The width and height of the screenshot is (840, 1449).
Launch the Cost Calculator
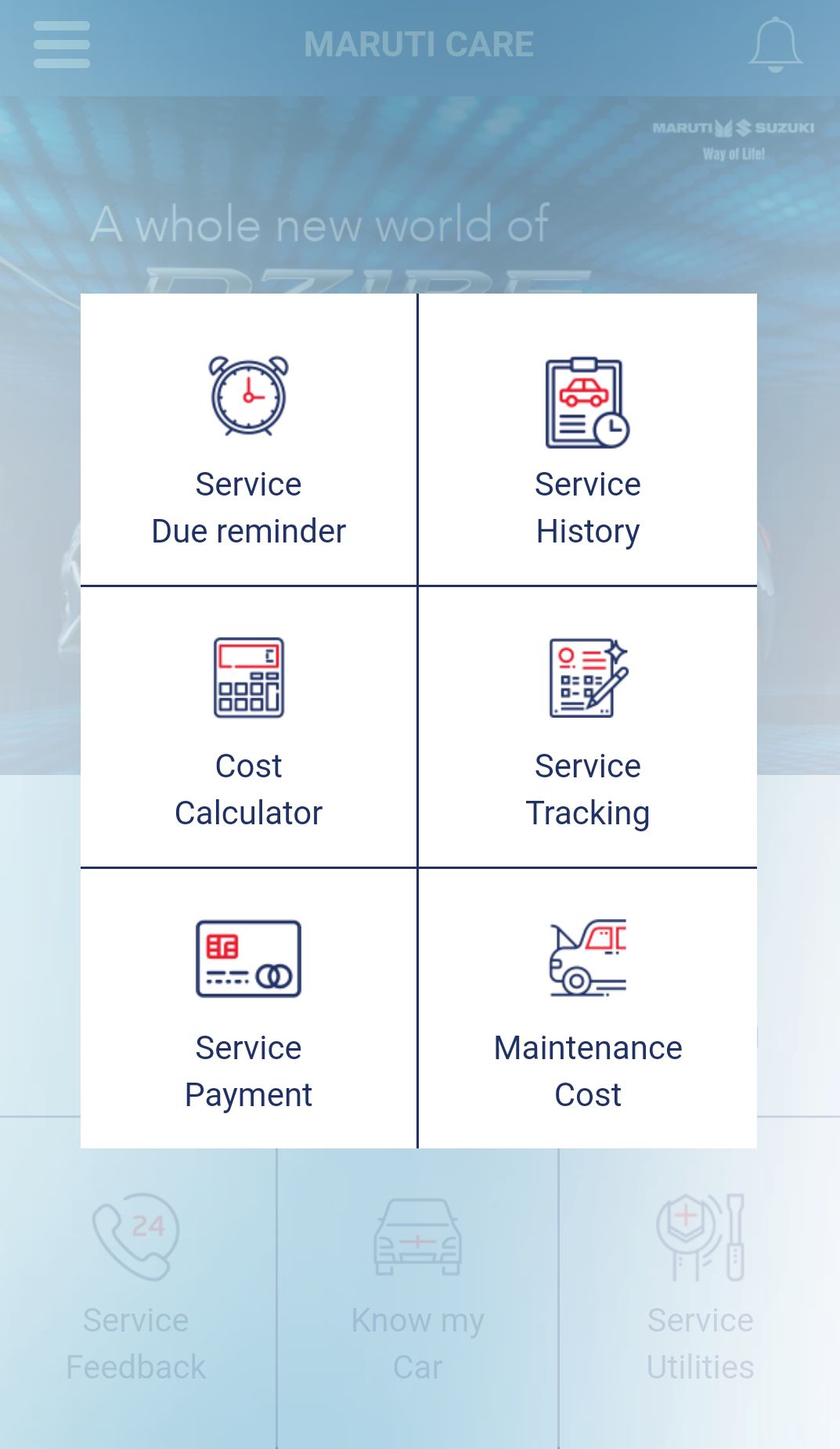click(x=249, y=726)
